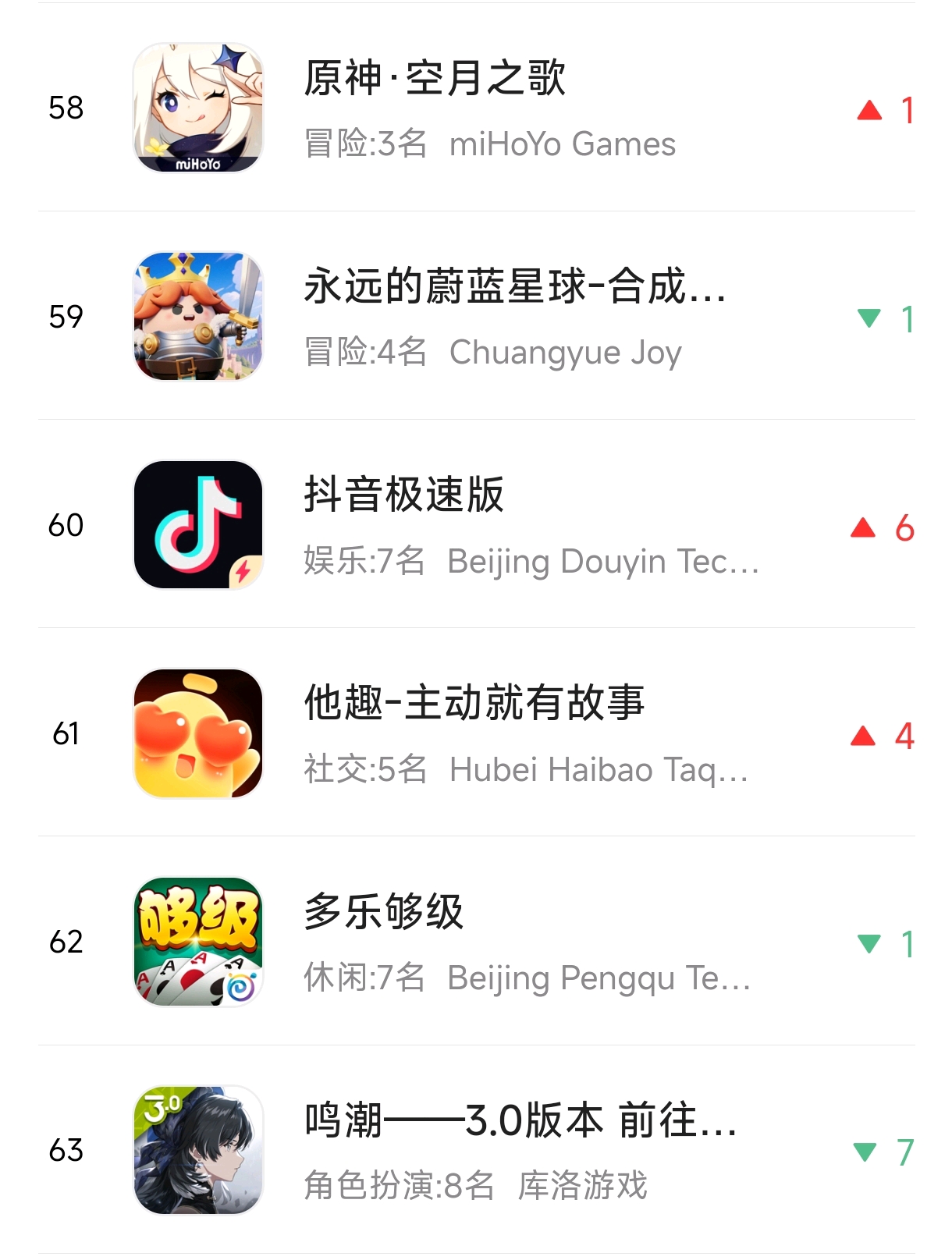952x1260 pixels.
Task: Open the 原神·空月之歌 ranking entry
Action: point(476,108)
